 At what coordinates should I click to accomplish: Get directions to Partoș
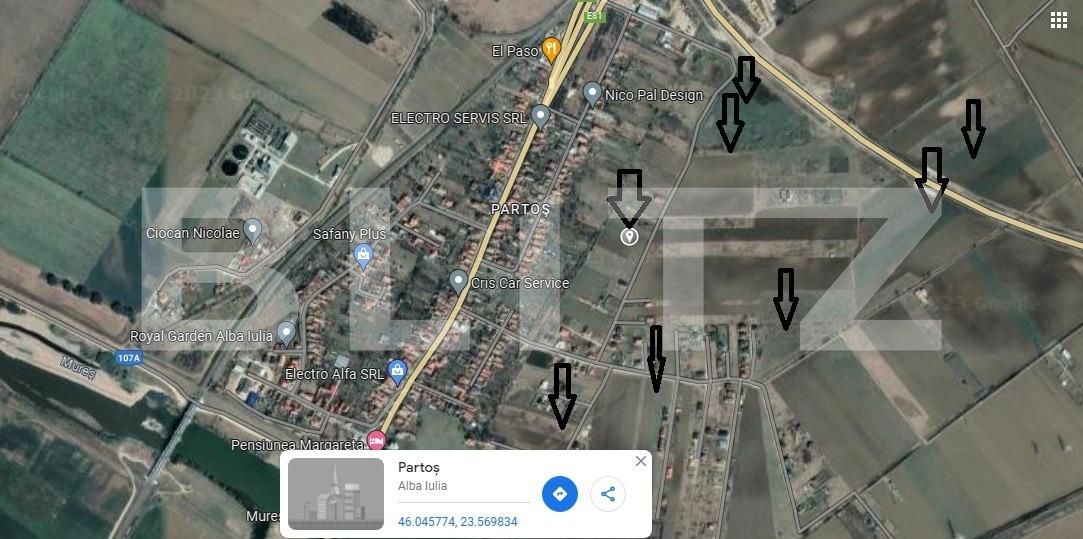[560, 494]
